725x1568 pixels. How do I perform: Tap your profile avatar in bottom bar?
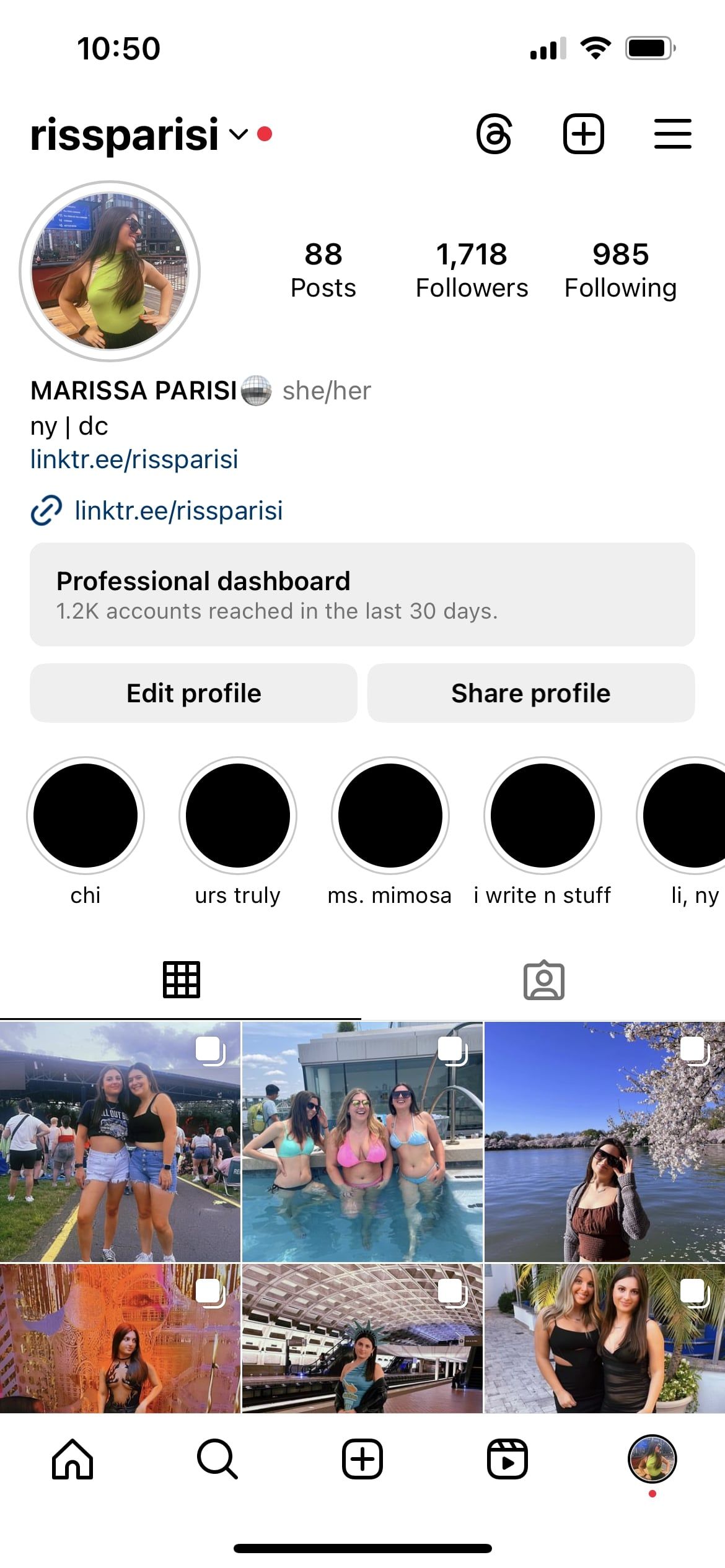652,1460
